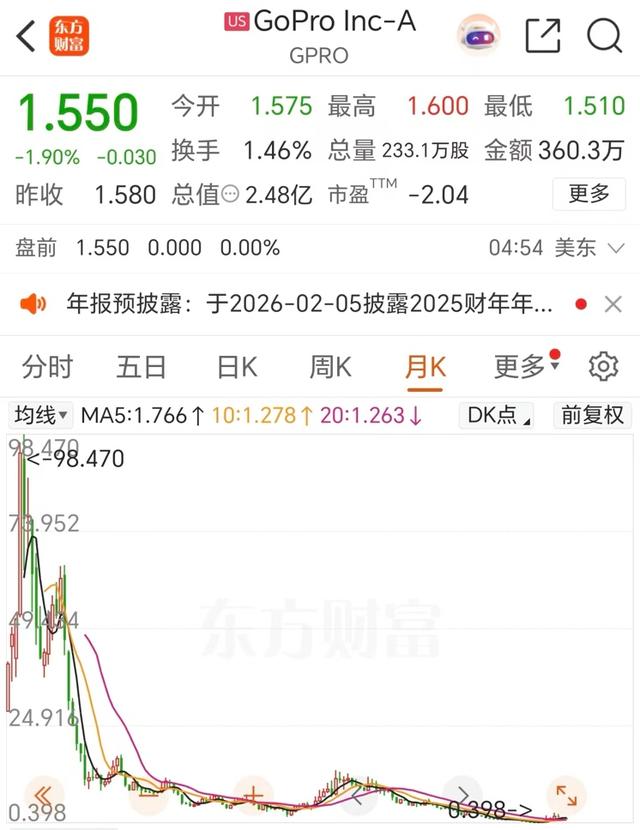Expand the chart to fullscreen
640x830 pixels.
(x=566, y=797)
